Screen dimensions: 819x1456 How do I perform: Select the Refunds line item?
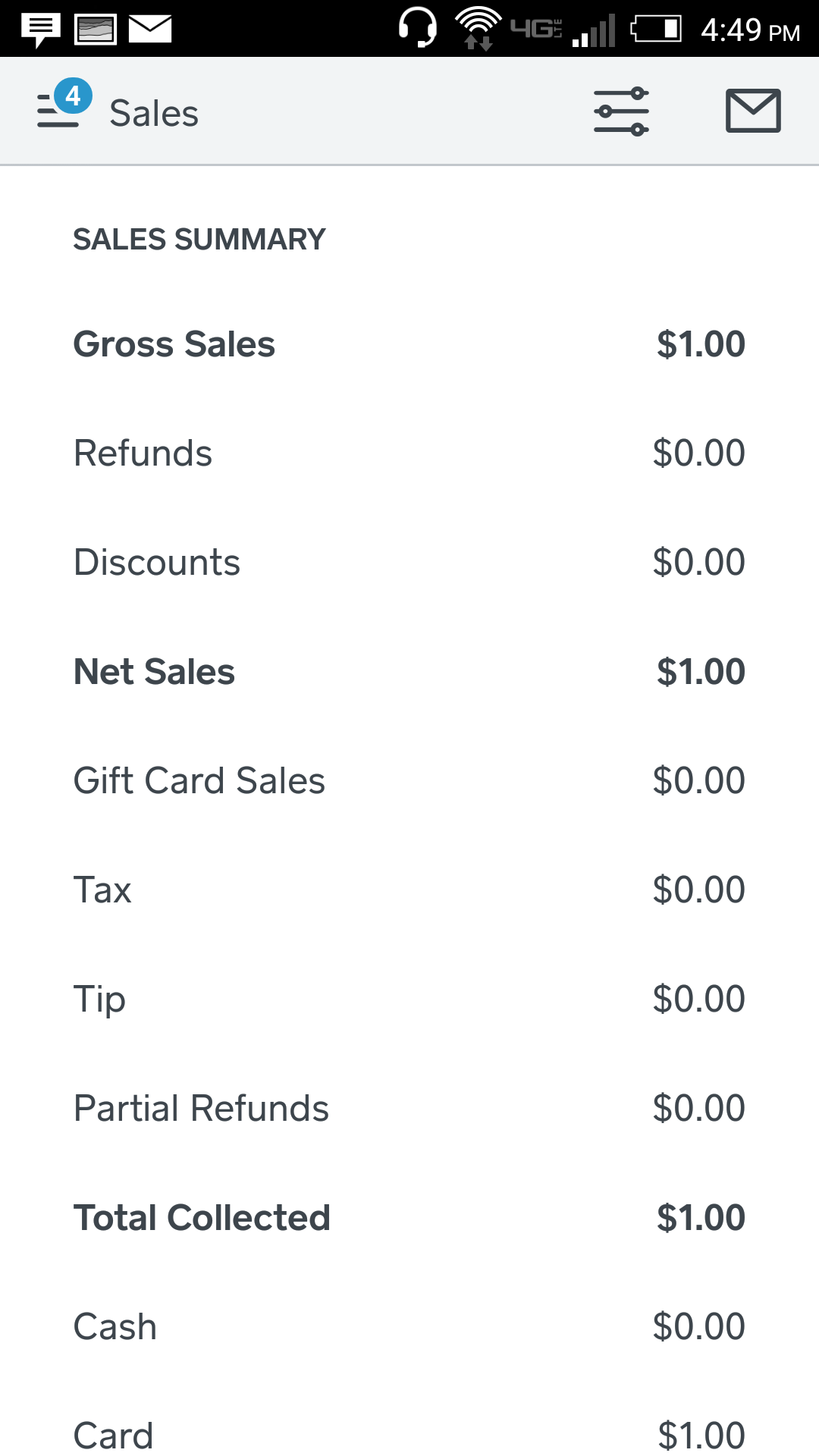pos(409,453)
